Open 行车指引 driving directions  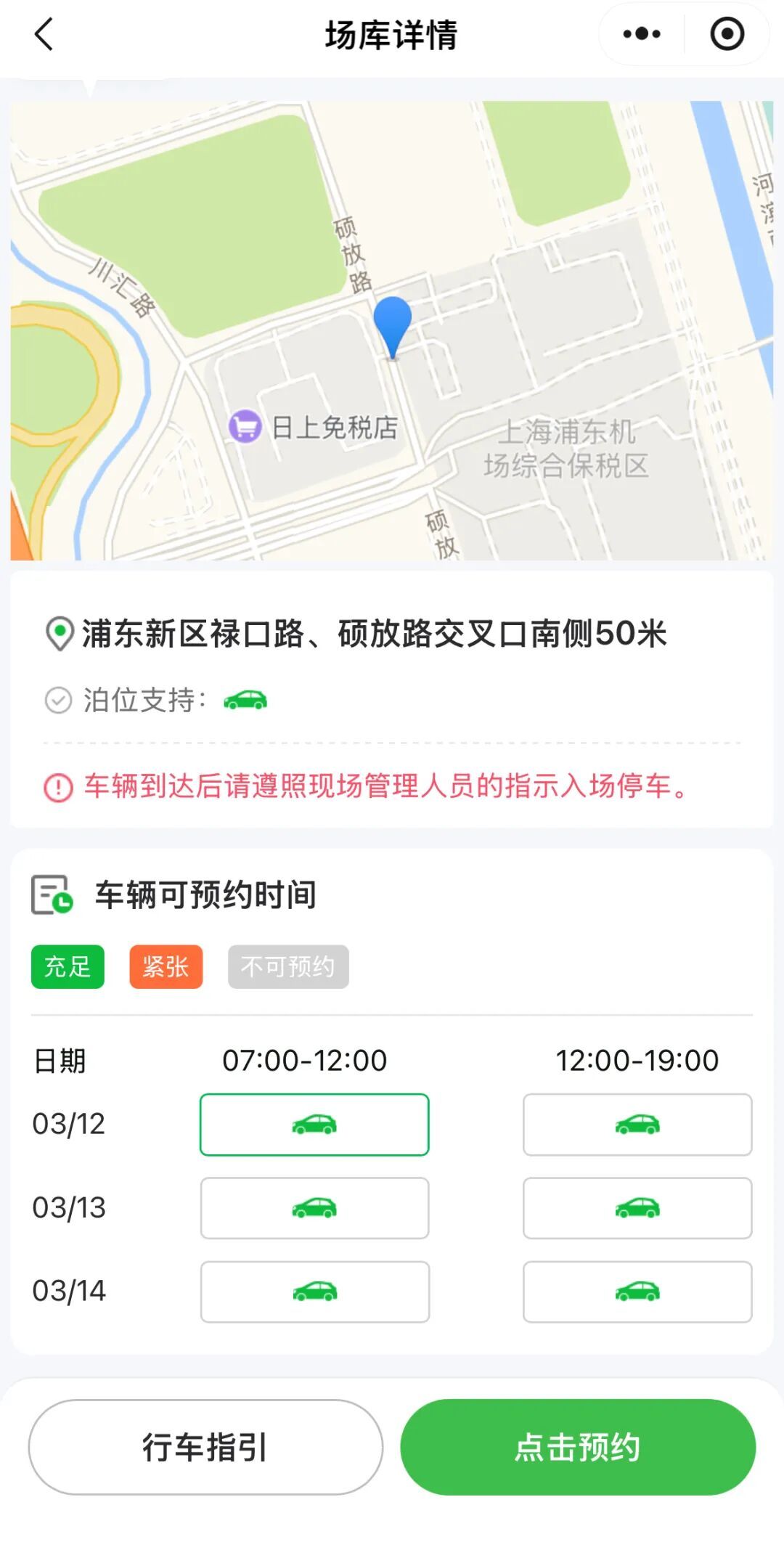205,1447
